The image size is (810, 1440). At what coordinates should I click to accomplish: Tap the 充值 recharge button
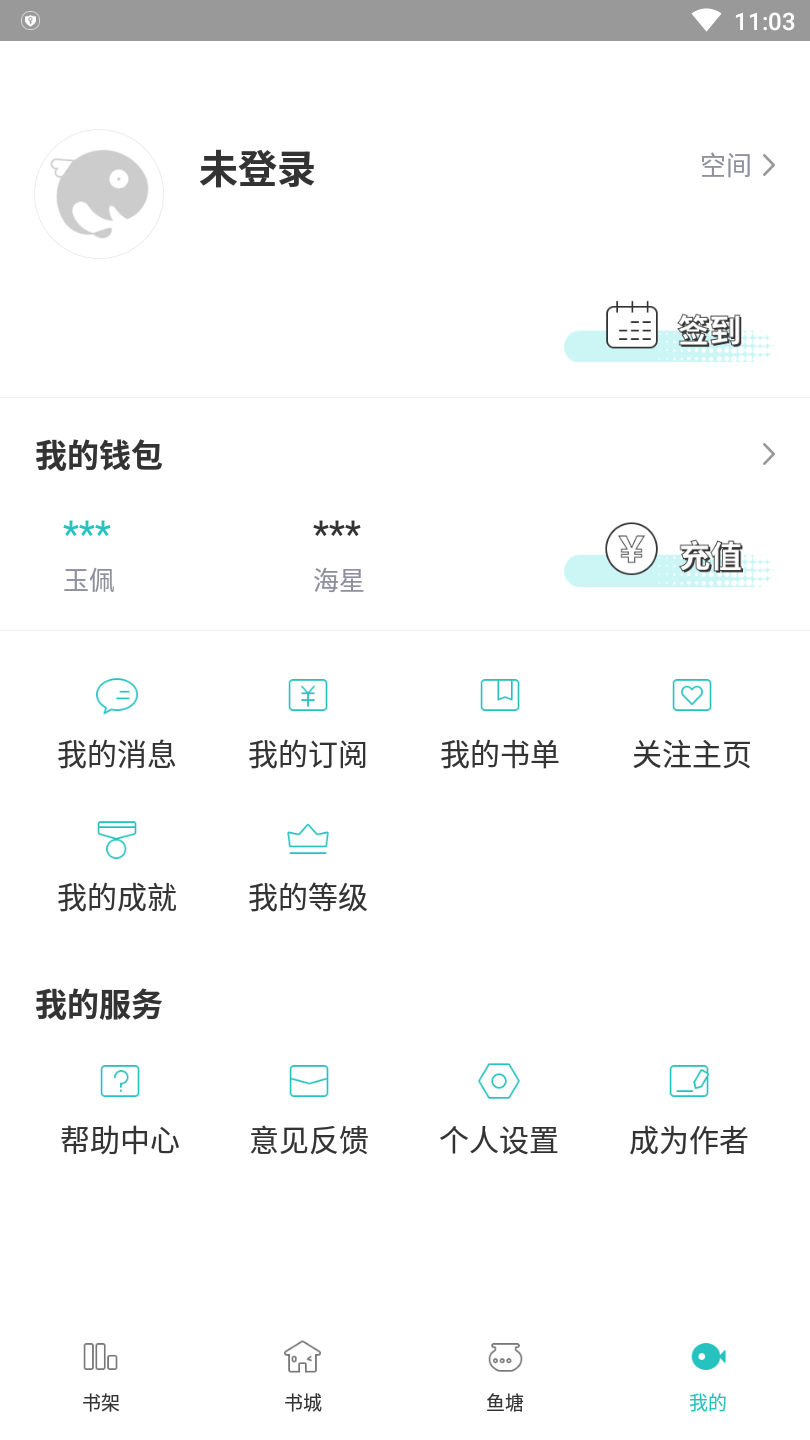tap(670, 555)
